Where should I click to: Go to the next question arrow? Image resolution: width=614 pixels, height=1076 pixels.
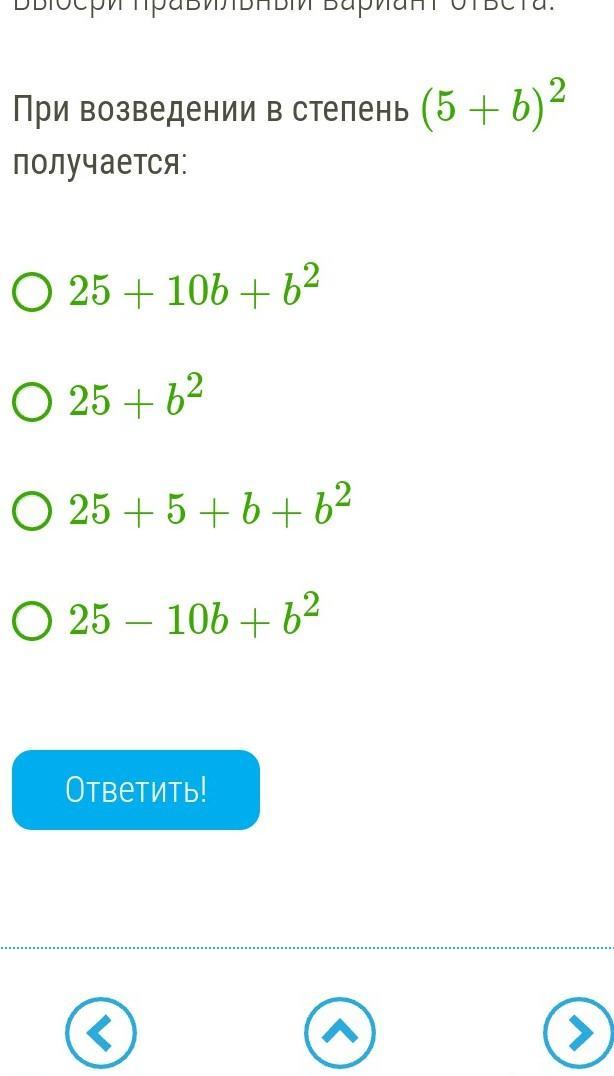click(x=578, y=1032)
